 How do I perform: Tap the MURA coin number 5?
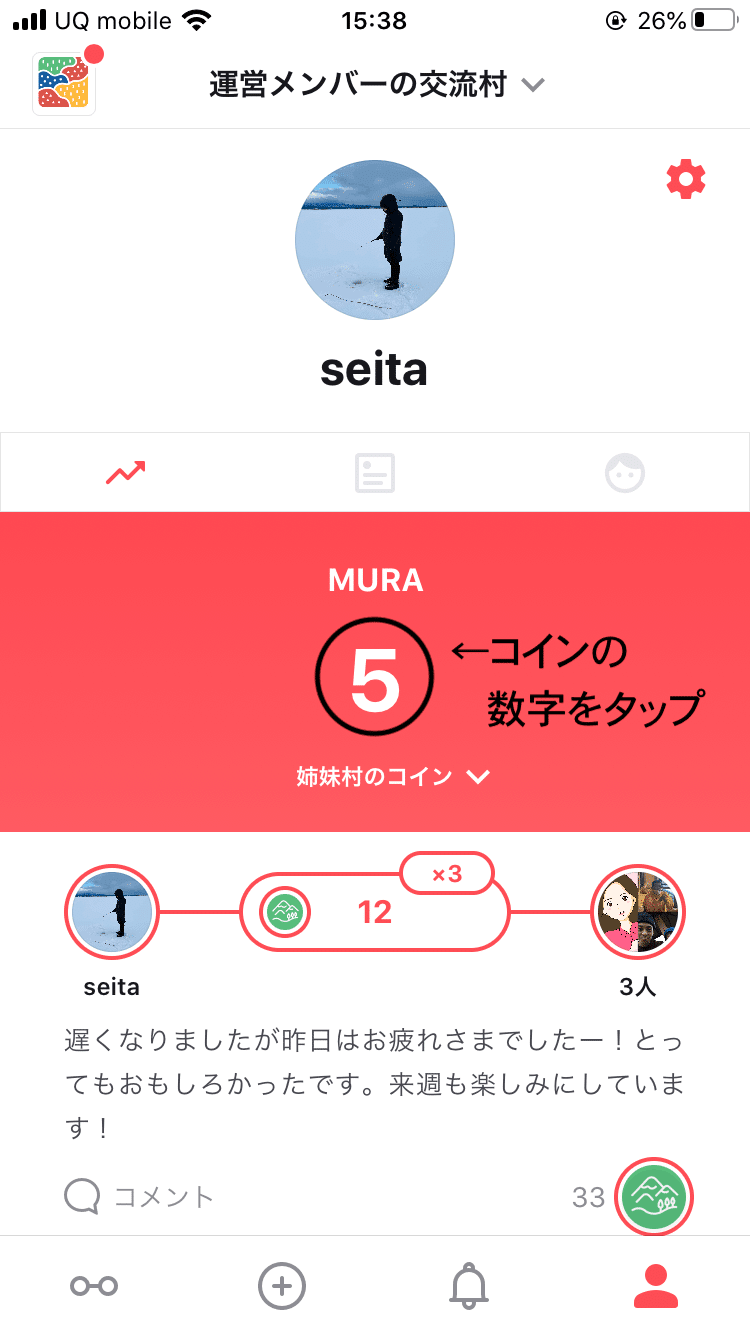pyautogui.click(x=375, y=678)
